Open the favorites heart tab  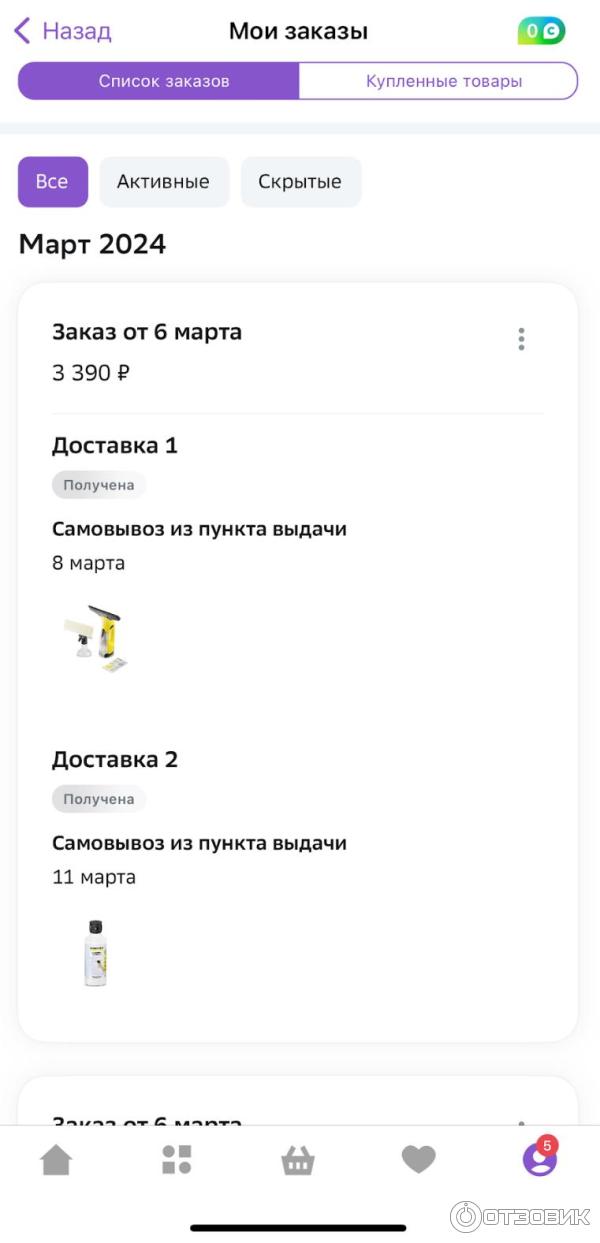[x=418, y=1160]
